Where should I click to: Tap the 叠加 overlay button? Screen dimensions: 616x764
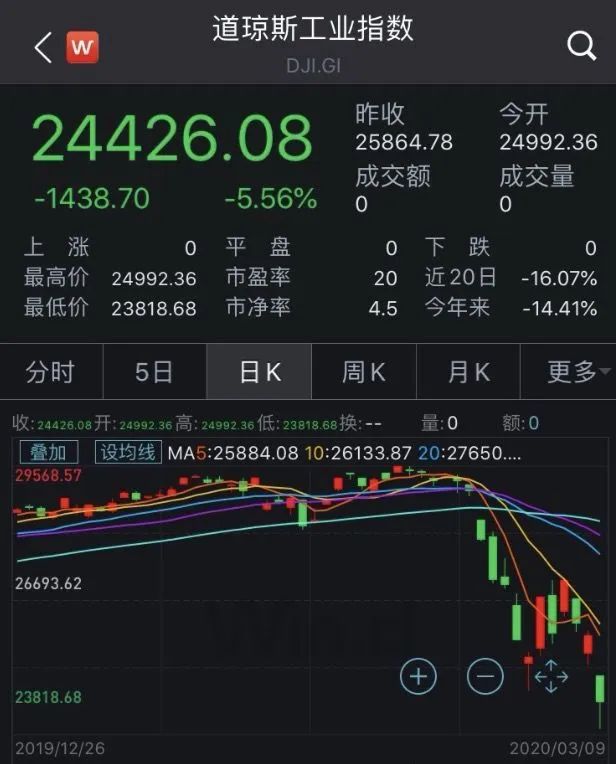pos(49,453)
